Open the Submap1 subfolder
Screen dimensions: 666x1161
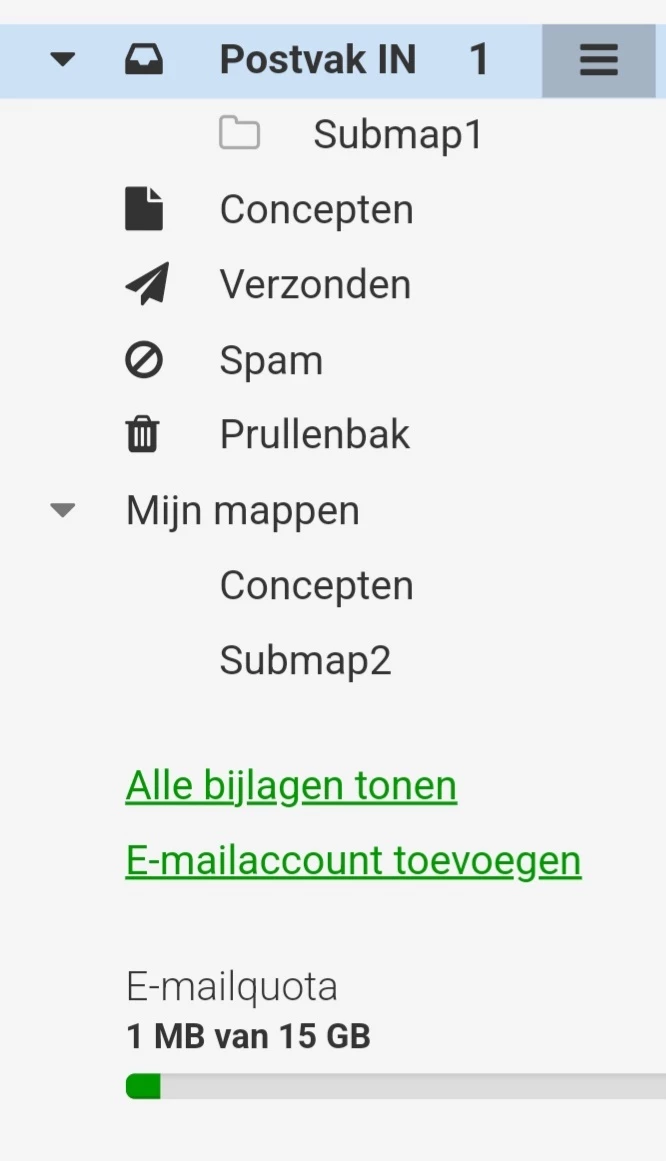coord(397,134)
